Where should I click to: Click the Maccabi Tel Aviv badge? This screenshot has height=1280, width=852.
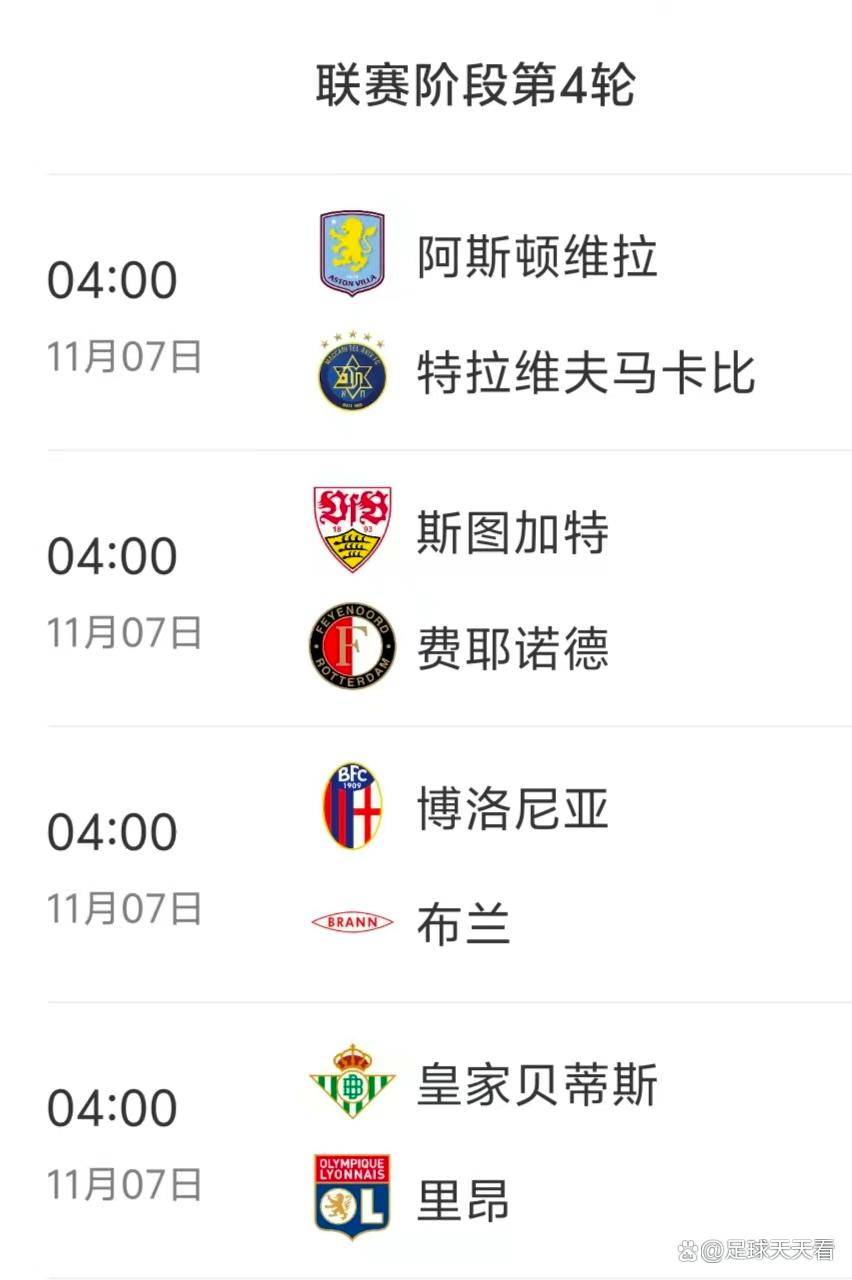[351, 370]
